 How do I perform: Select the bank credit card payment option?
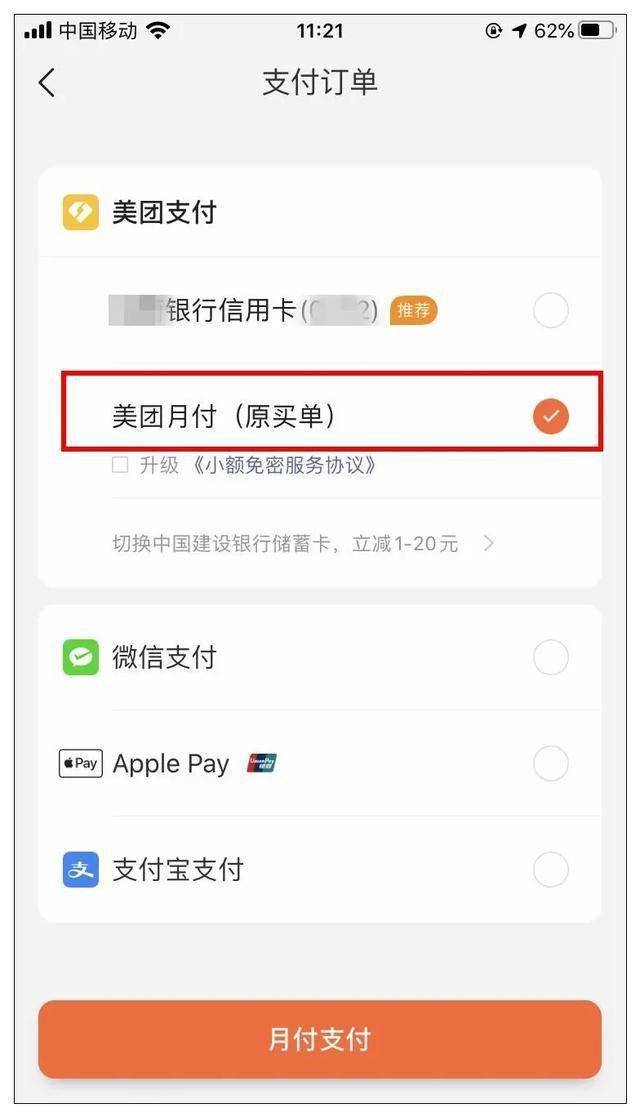(x=550, y=311)
